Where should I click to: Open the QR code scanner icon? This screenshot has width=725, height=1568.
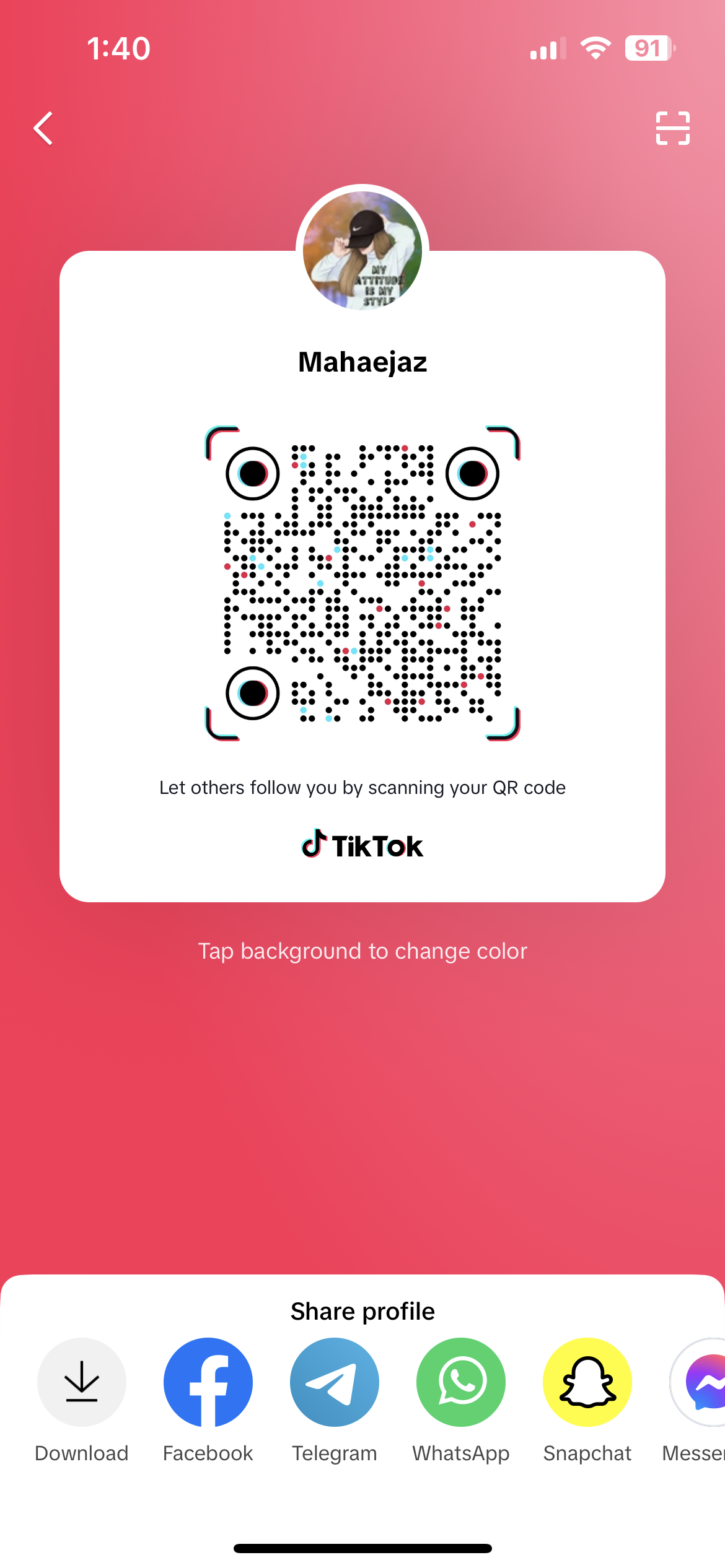(x=672, y=128)
